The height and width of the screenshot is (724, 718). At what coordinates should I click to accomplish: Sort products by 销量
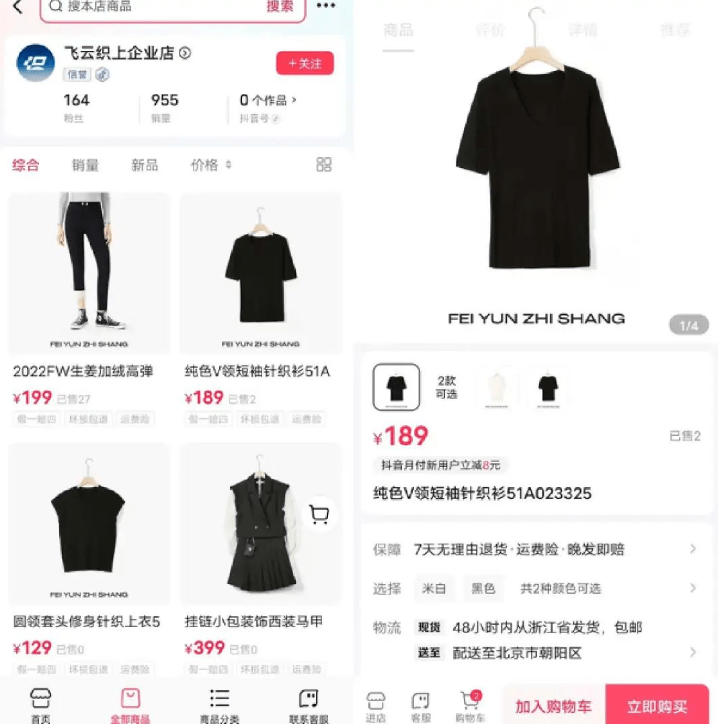point(85,165)
